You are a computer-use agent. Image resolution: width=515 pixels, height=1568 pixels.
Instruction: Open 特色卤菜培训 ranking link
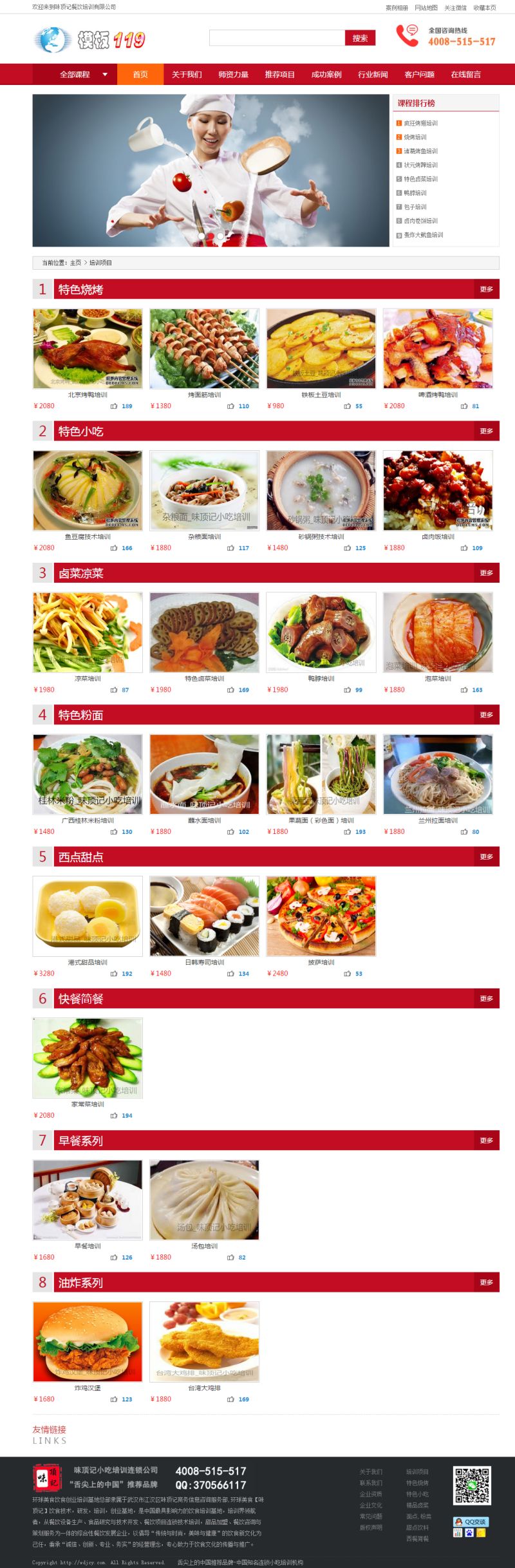[420, 179]
